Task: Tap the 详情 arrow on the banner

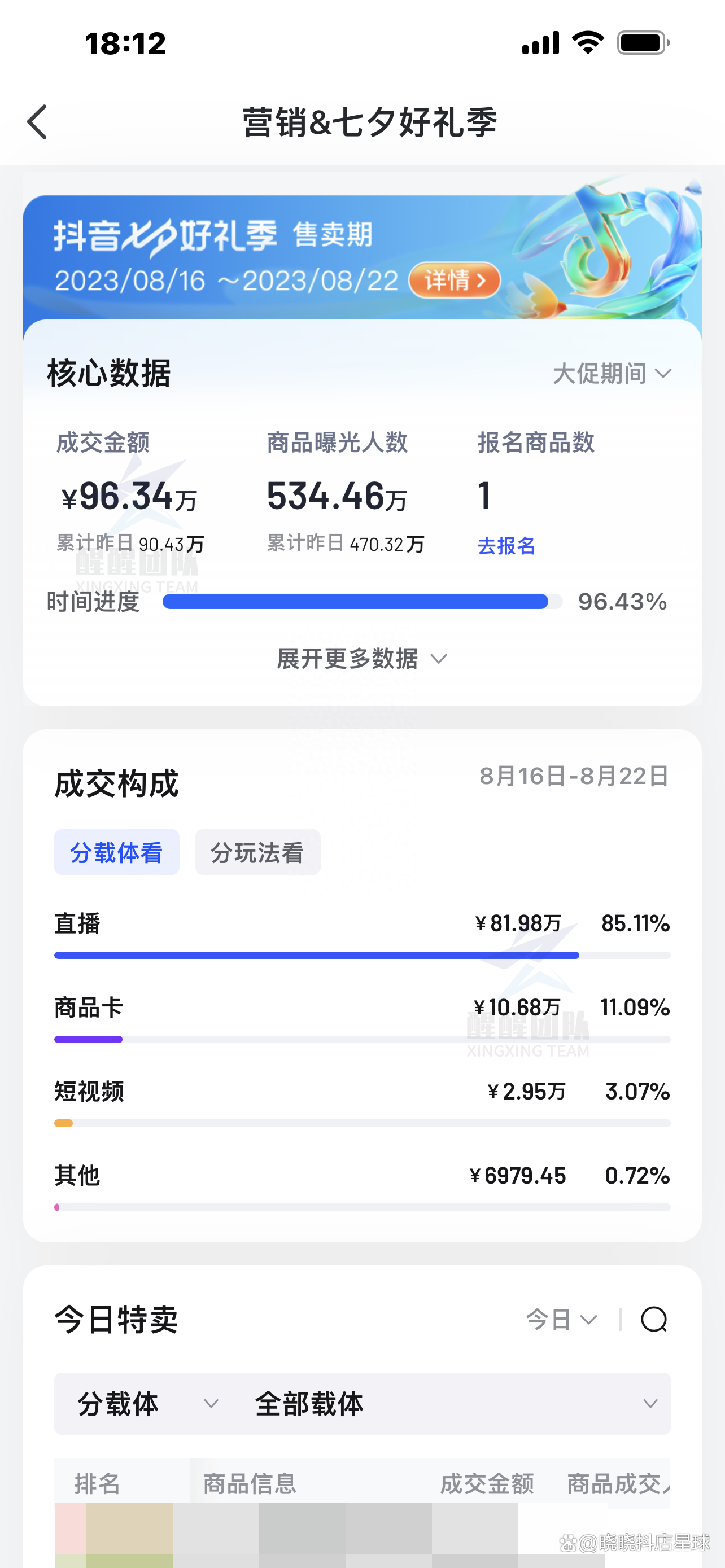Action: 483,279
